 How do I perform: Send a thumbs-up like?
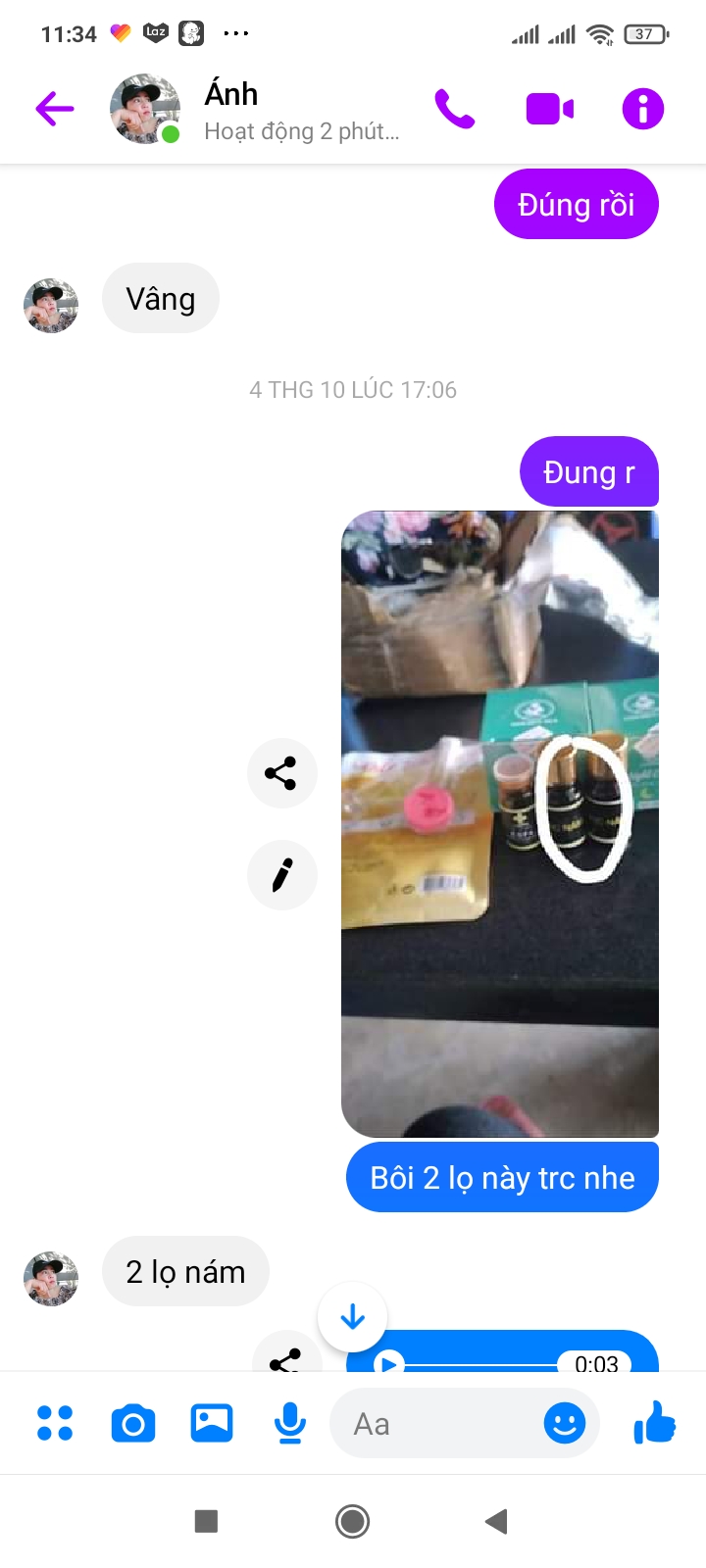point(655,1422)
